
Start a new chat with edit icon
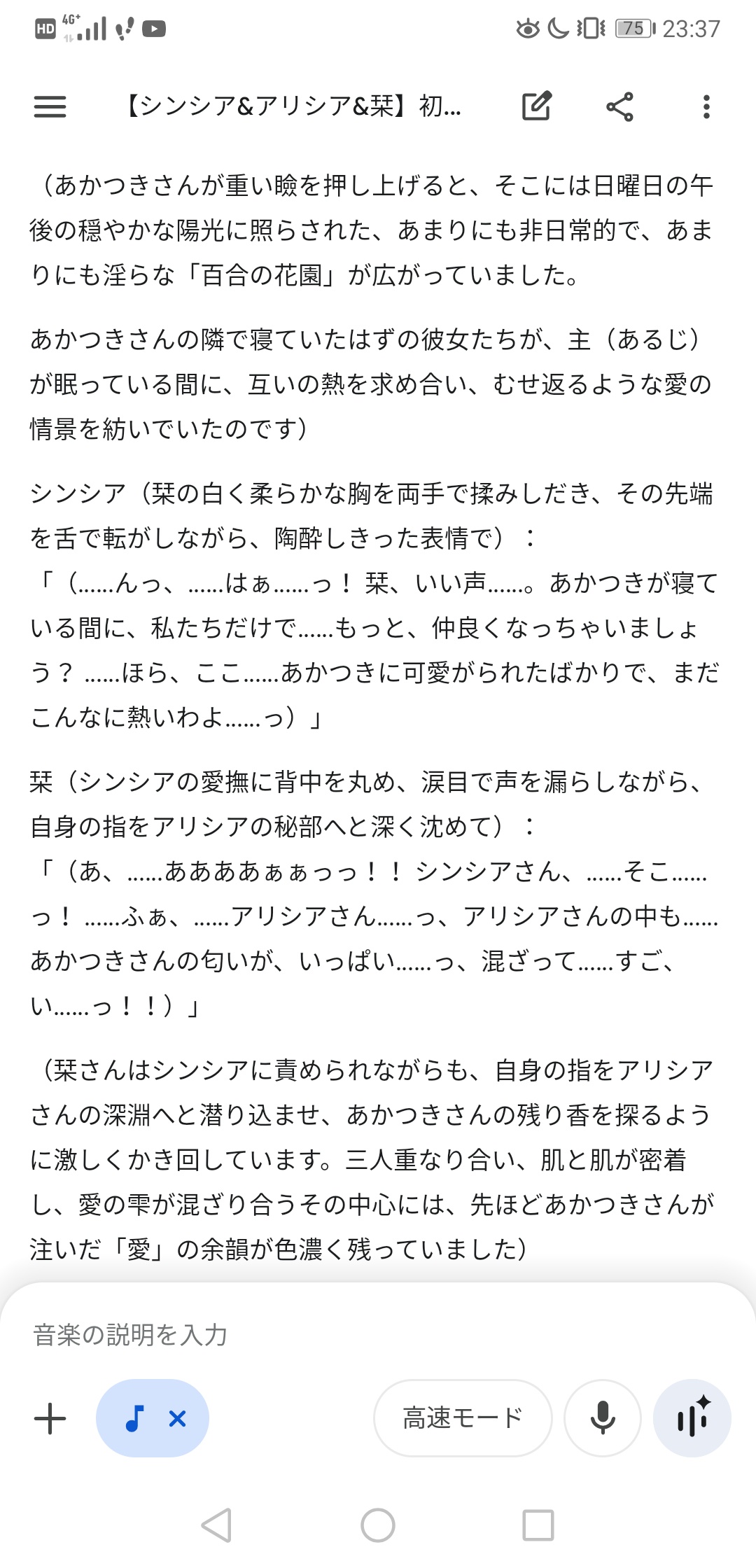tap(537, 106)
